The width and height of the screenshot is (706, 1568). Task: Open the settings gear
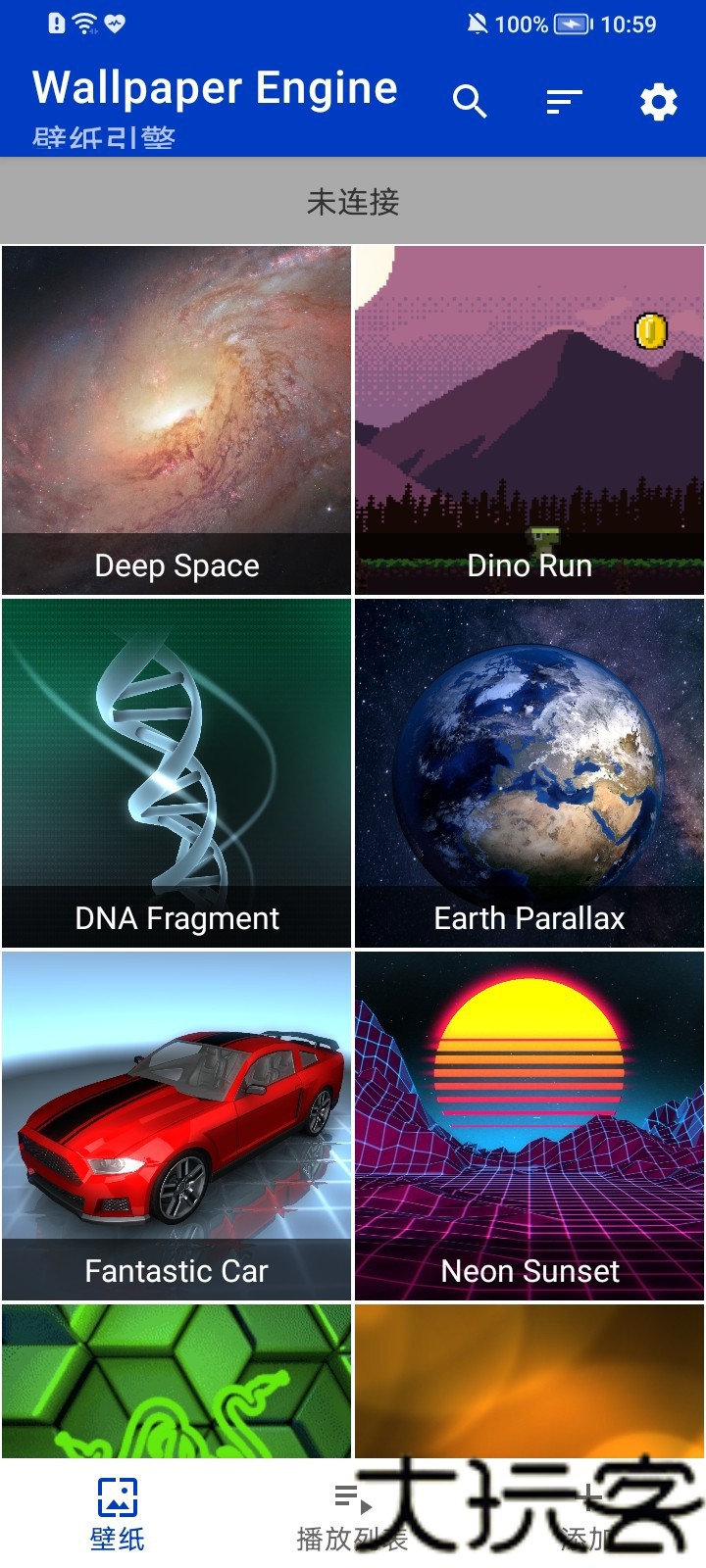(x=658, y=101)
